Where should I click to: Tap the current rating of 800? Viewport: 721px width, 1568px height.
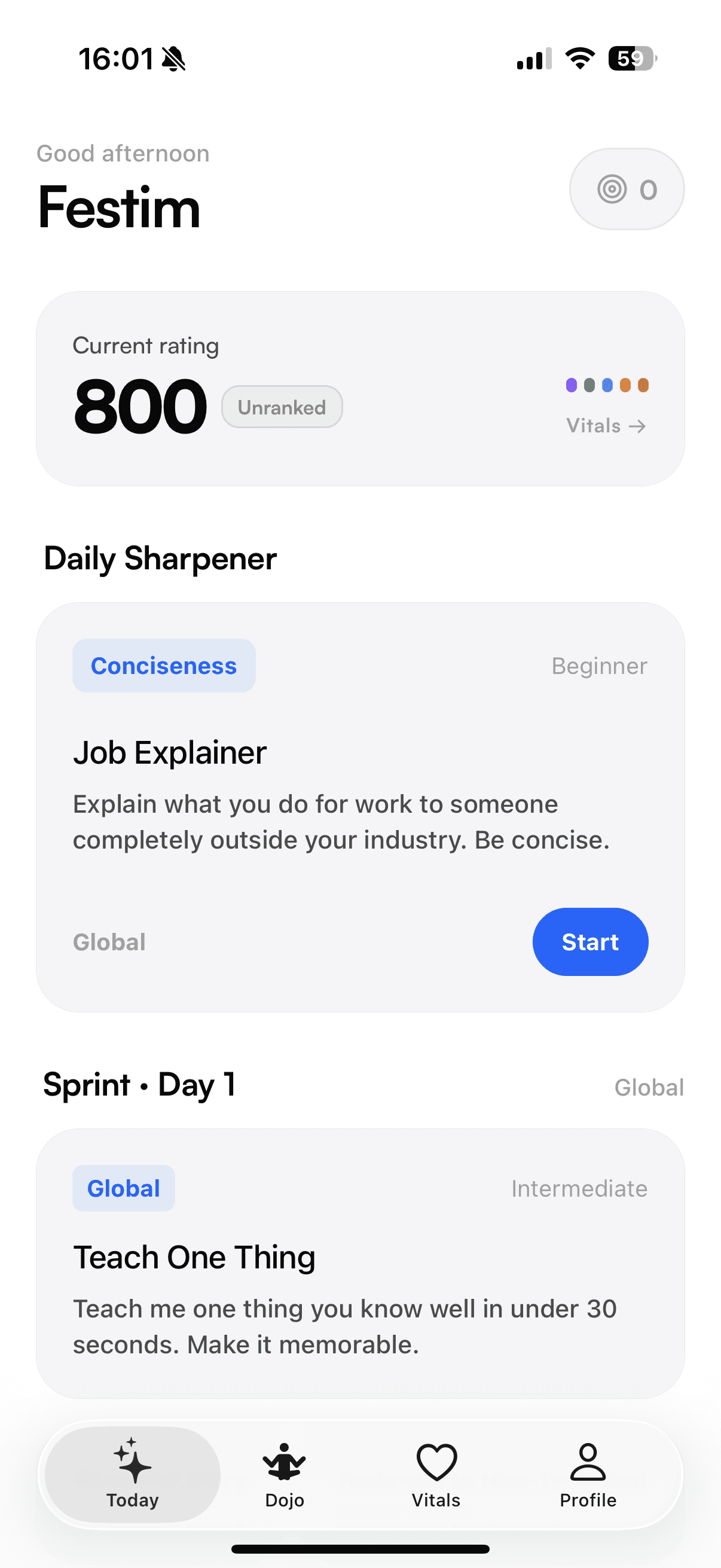pos(139,406)
